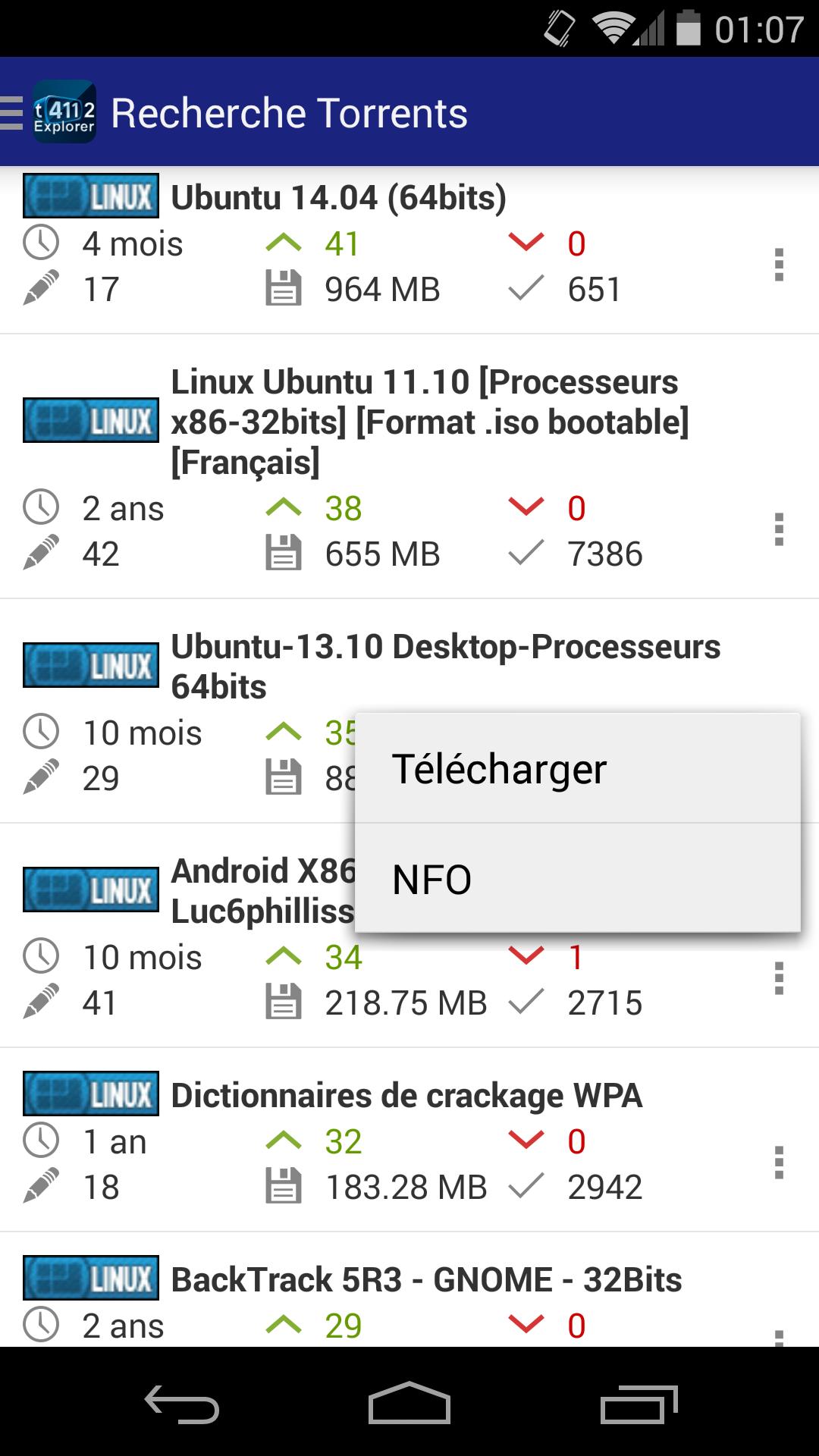Open the Ubuntu-13.10 Desktop torrent

[x=444, y=666]
